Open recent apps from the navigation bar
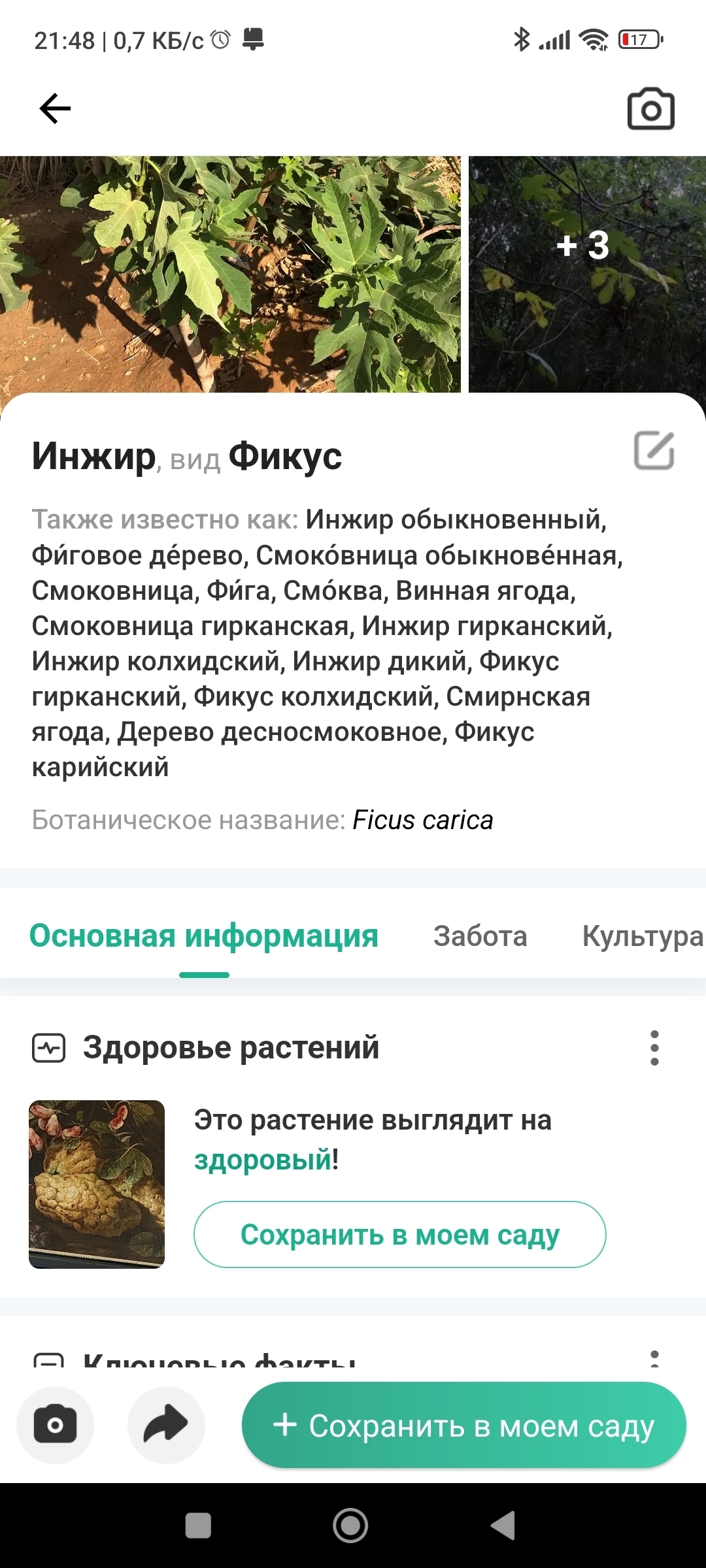 pyautogui.click(x=198, y=1526)
